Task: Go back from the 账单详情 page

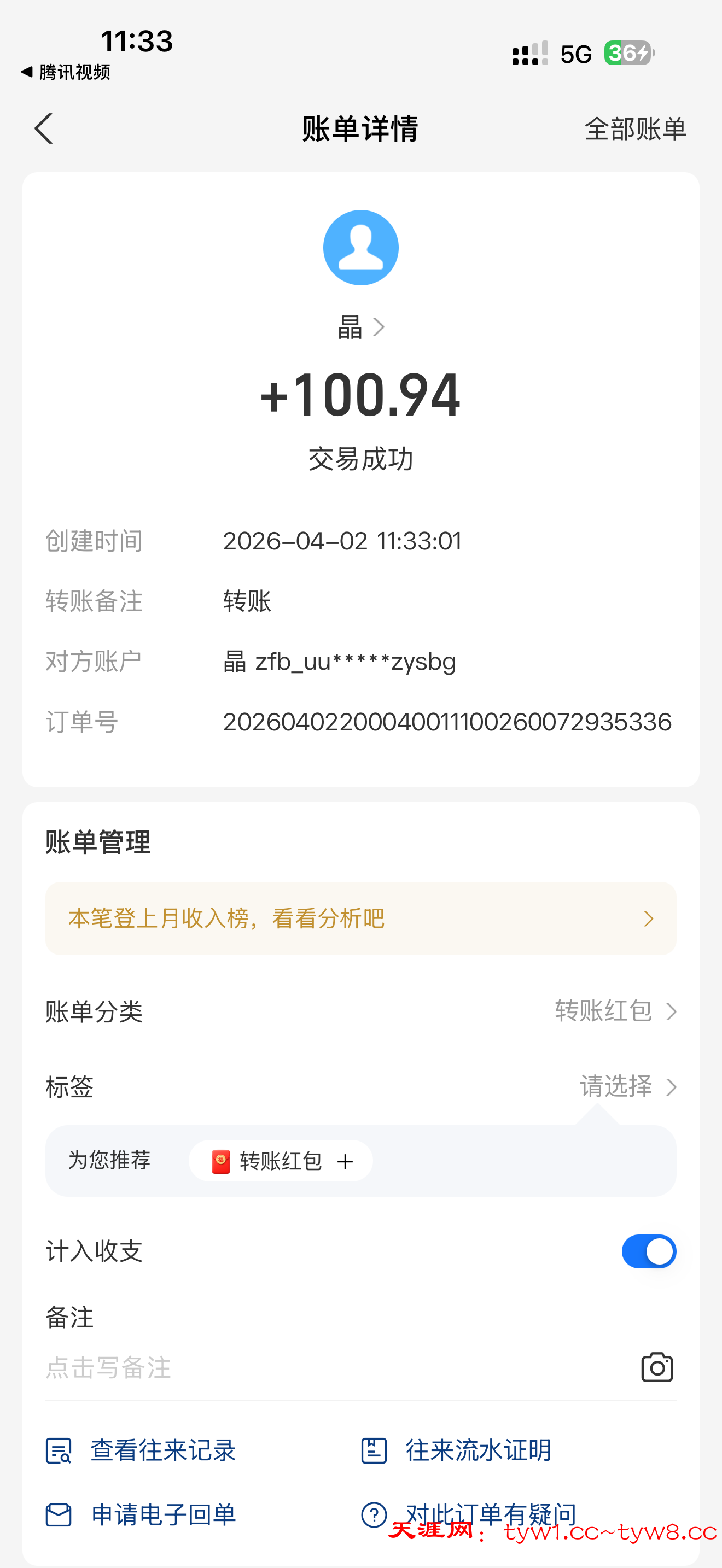Action: [44, 129]
